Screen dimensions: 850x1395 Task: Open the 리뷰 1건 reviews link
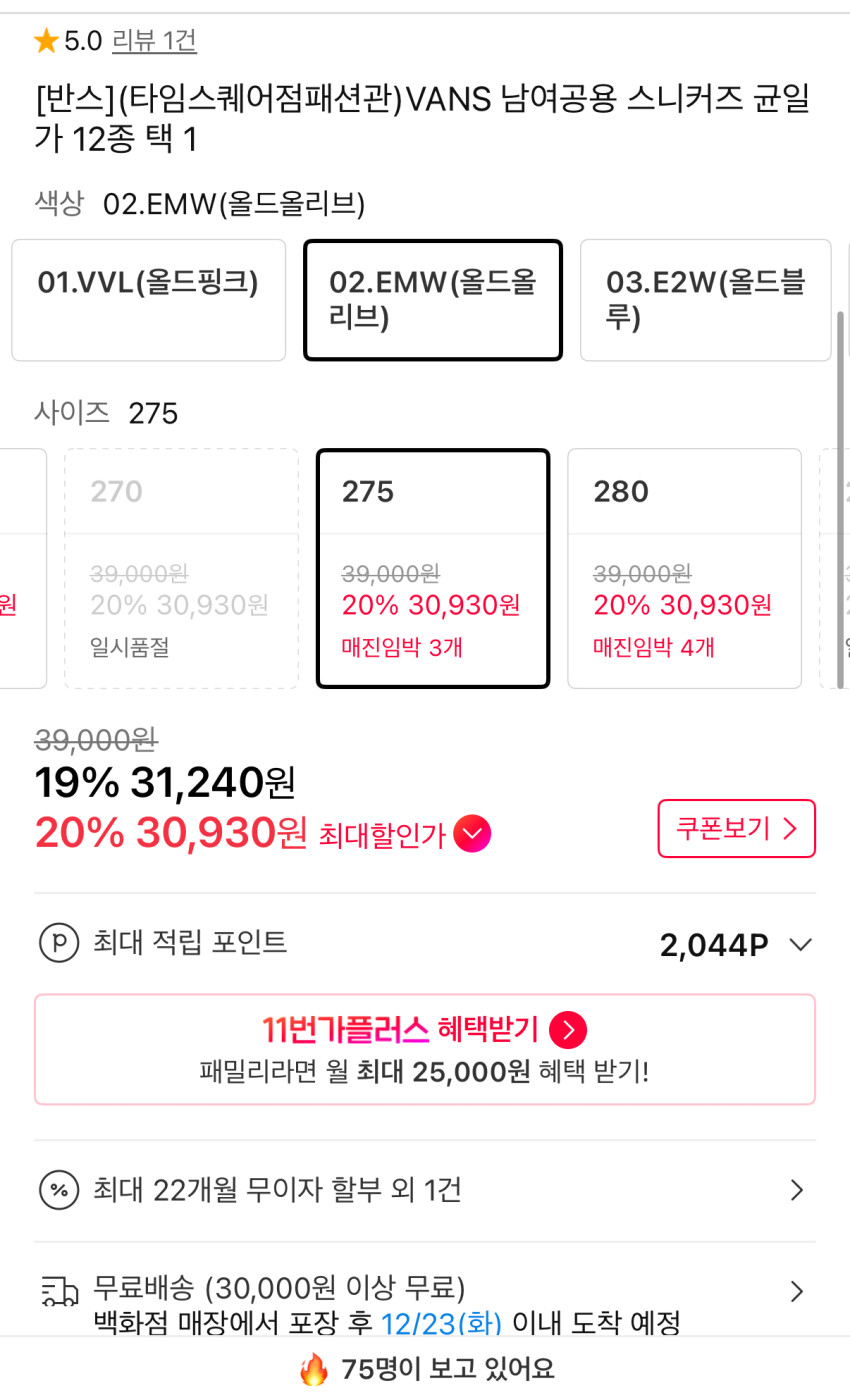pyautogui.click(x=154, y=41)
